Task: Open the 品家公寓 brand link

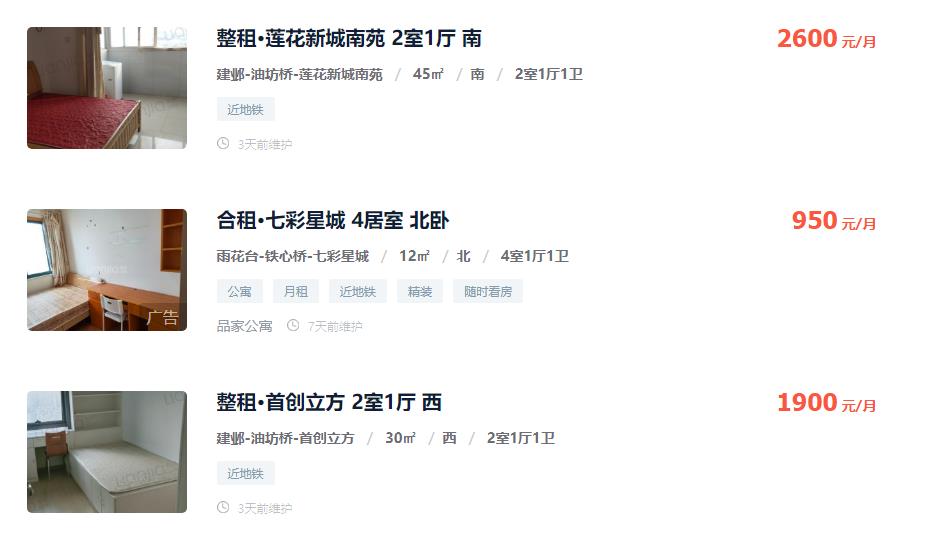Action: click(x=244, y=326)
